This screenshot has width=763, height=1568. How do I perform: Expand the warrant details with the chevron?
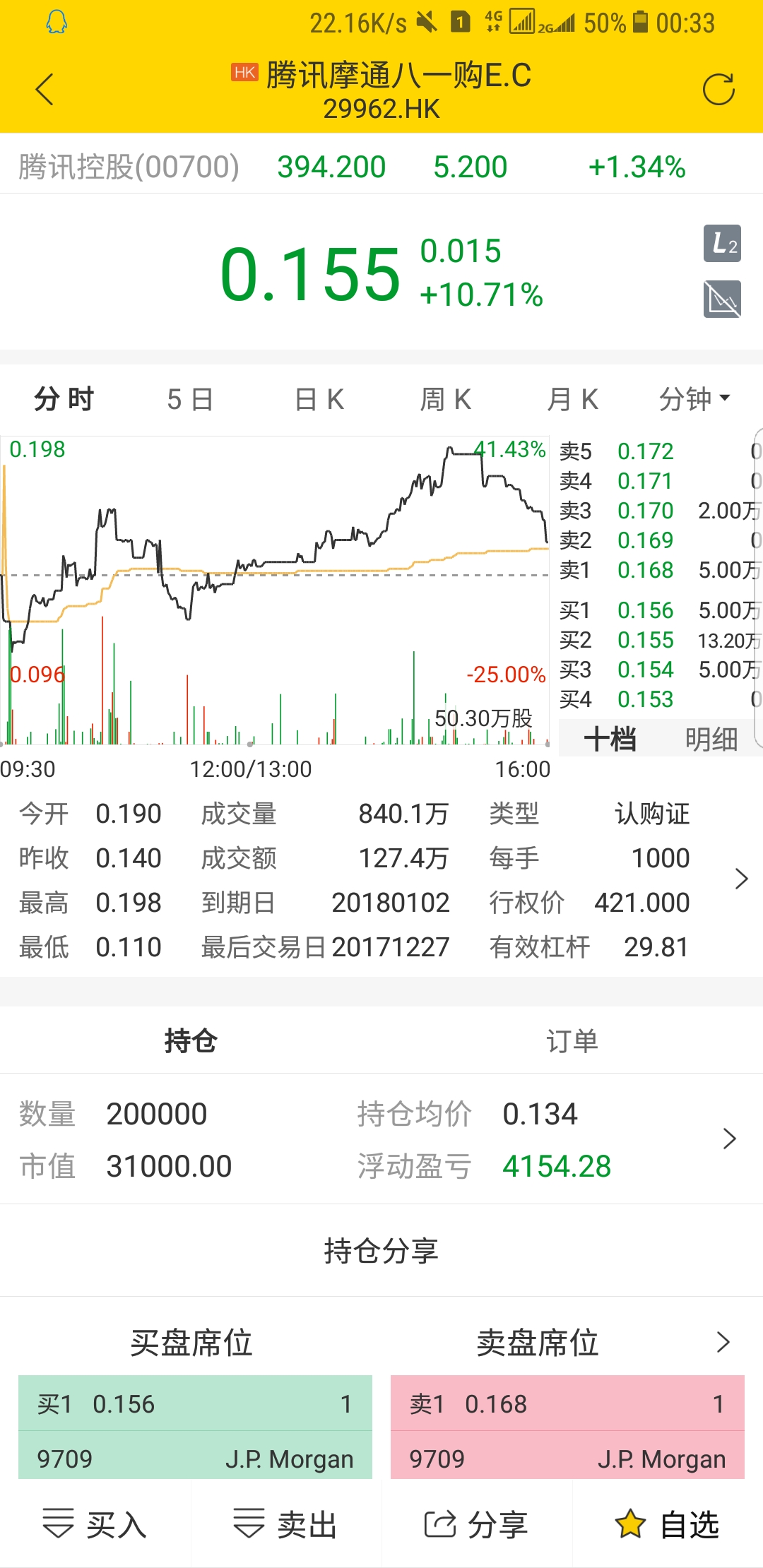click(x=740, y=879)
